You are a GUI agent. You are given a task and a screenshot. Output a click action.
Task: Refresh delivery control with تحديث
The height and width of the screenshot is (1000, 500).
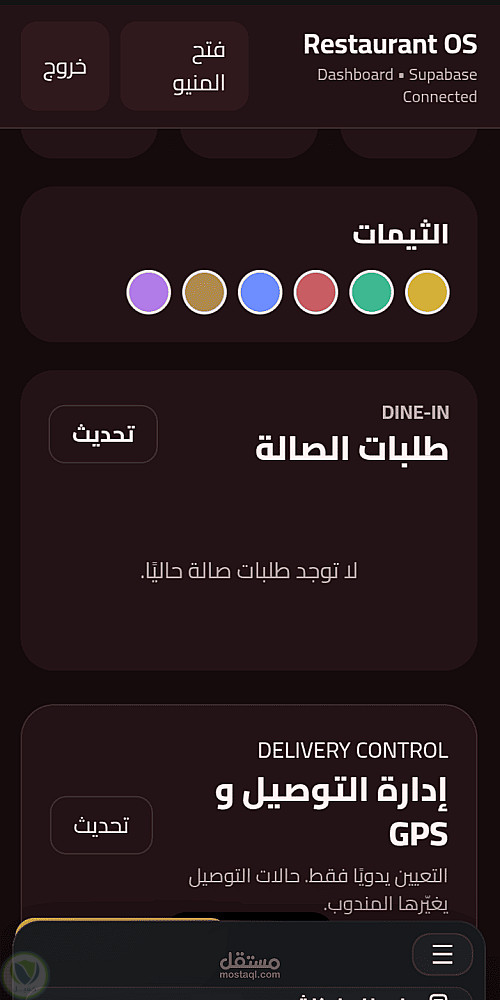101,825
